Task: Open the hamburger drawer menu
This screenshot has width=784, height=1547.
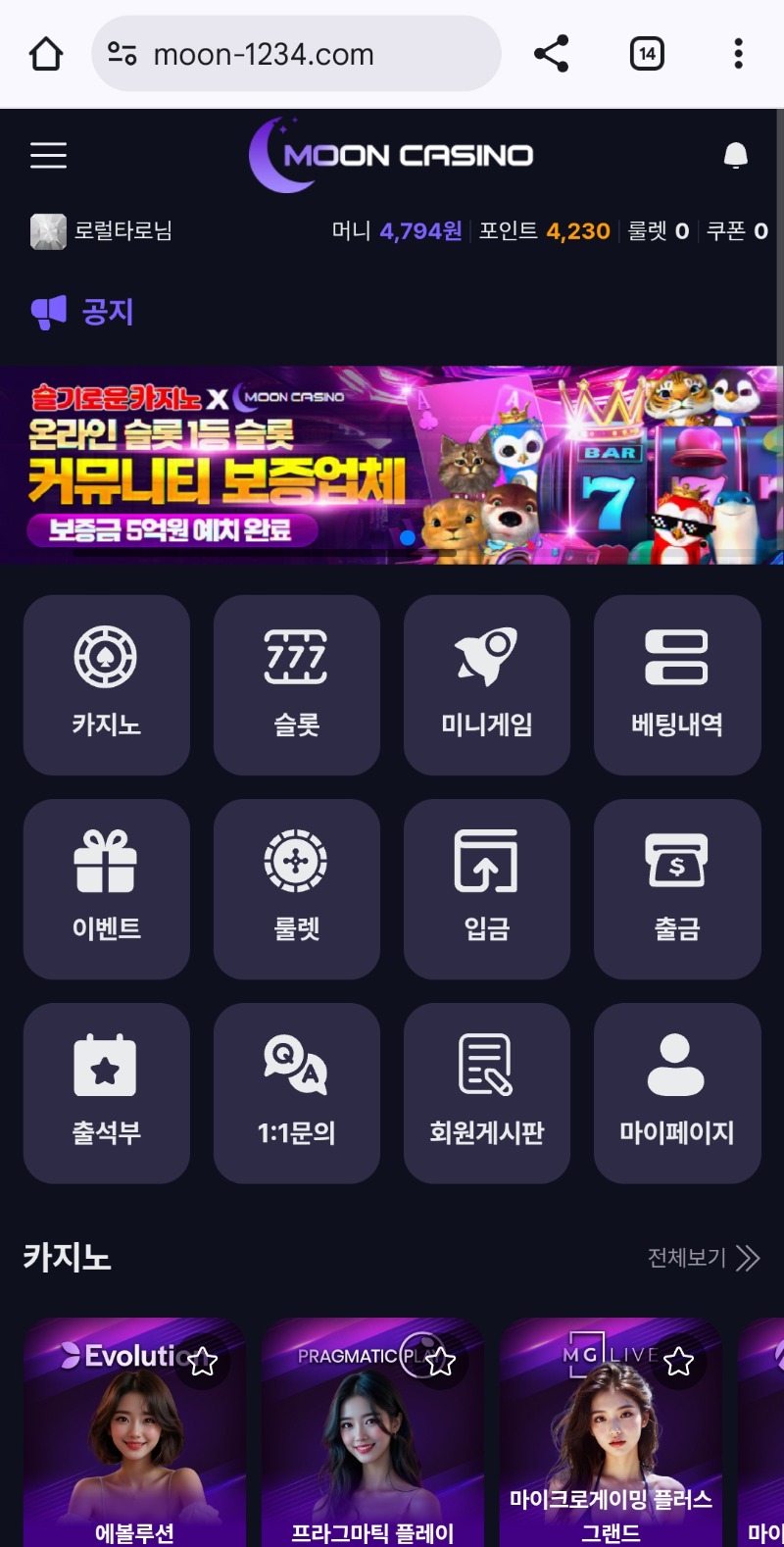Action: (x=48, y=155)
